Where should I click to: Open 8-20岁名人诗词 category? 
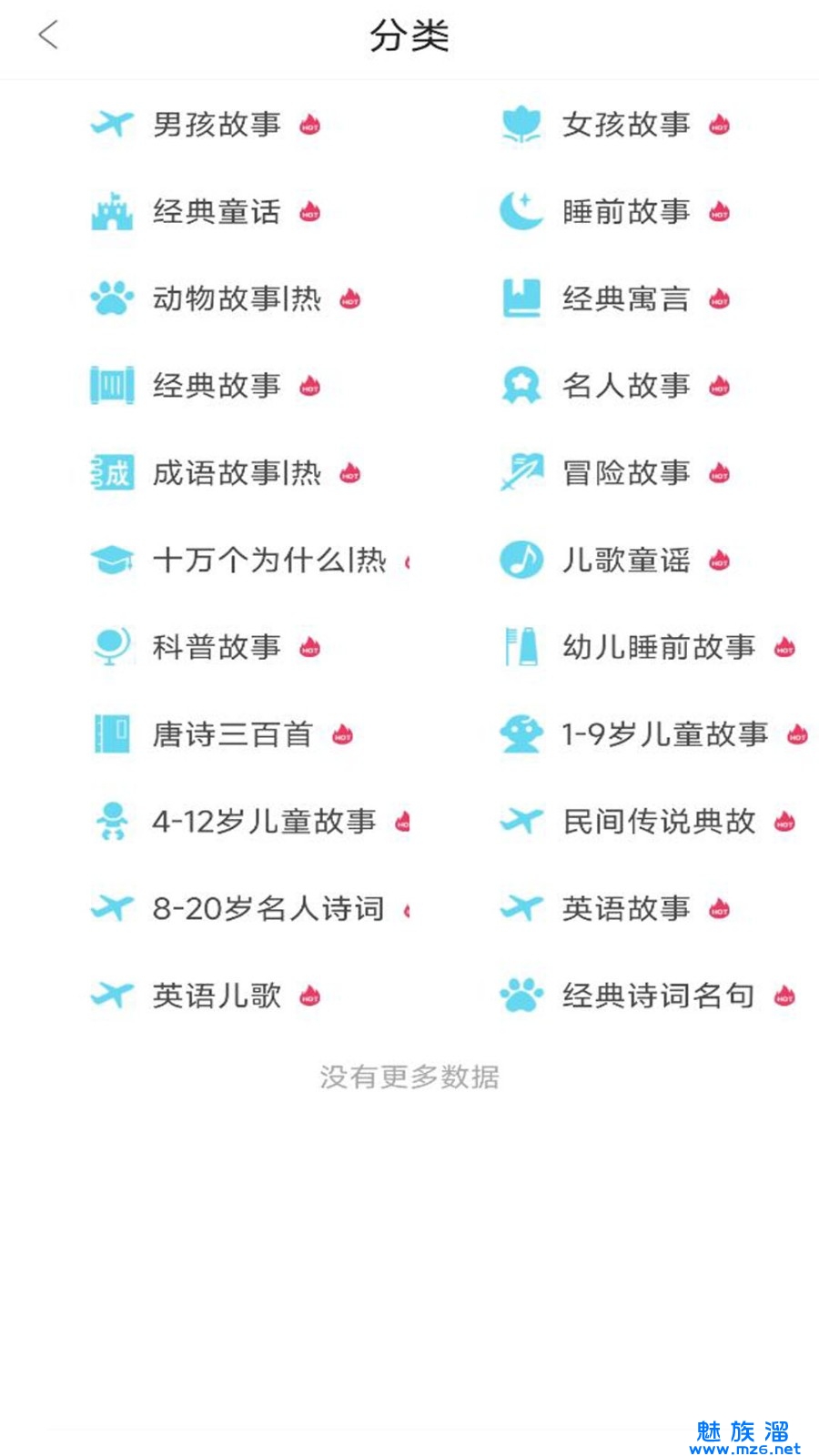point(268,909)
